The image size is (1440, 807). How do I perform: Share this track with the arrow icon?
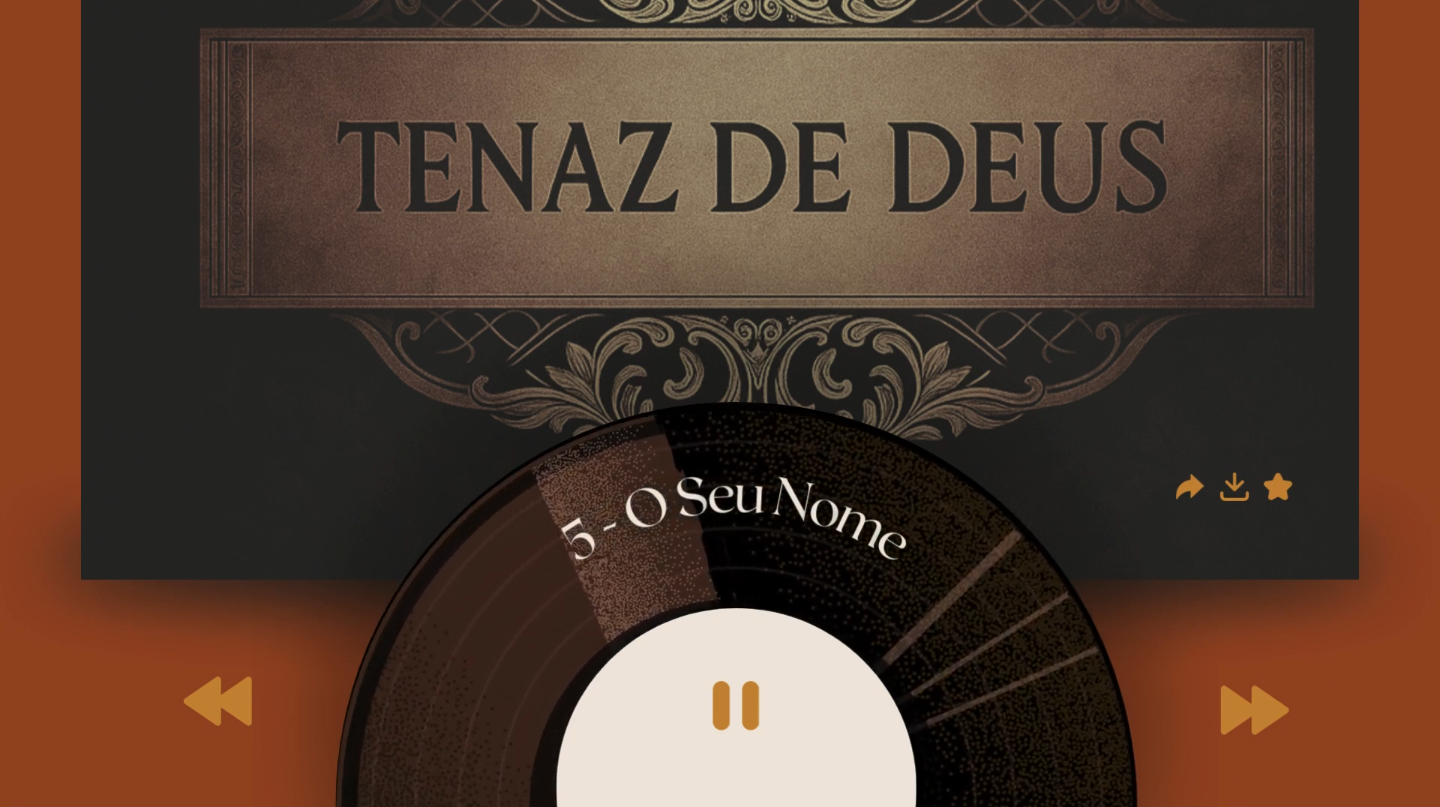[1189, 488]
